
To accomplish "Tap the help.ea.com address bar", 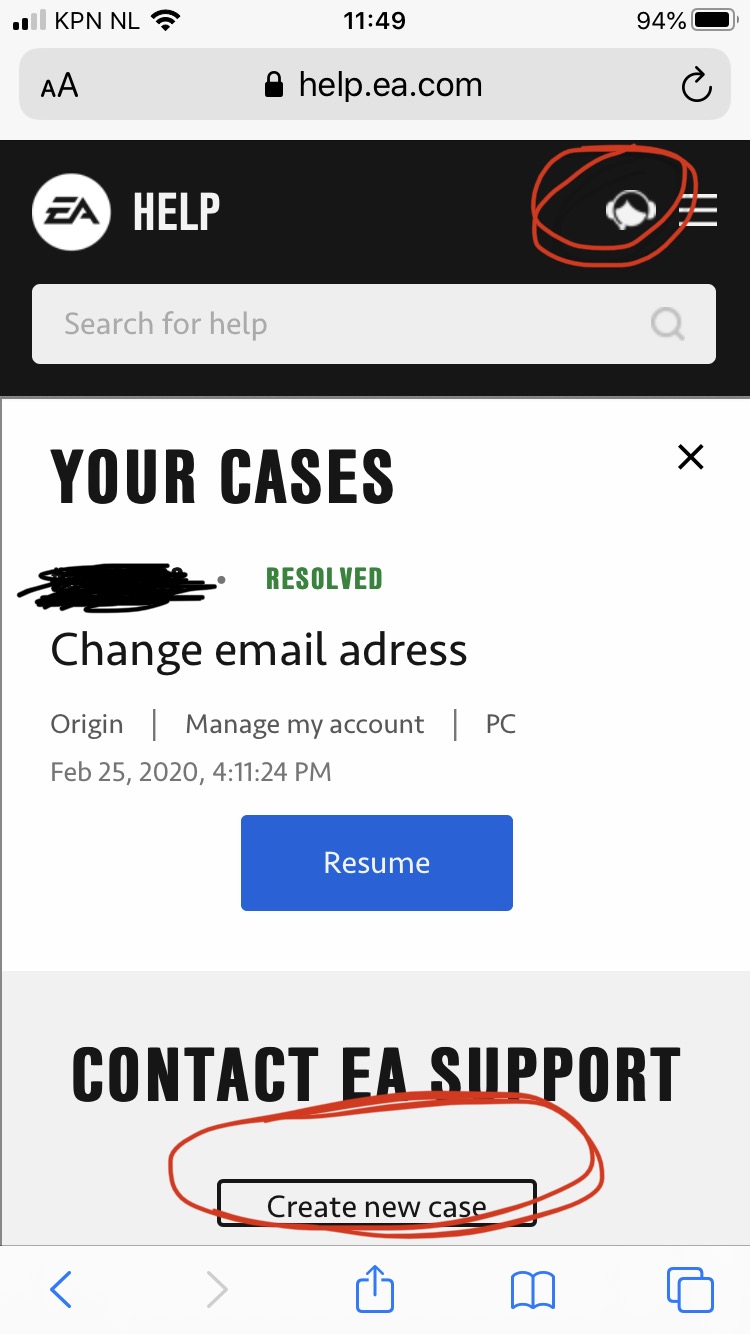I will (x=375, y=86).
